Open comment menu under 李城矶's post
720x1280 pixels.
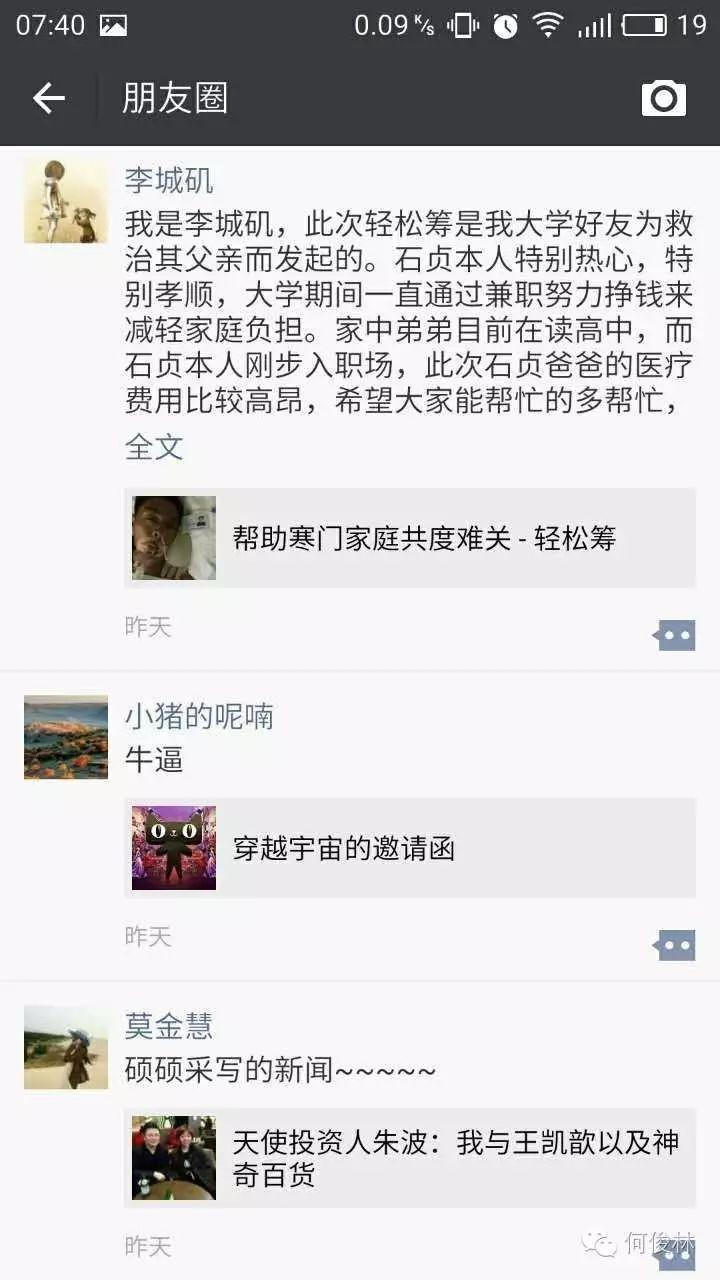pos(675,635)
